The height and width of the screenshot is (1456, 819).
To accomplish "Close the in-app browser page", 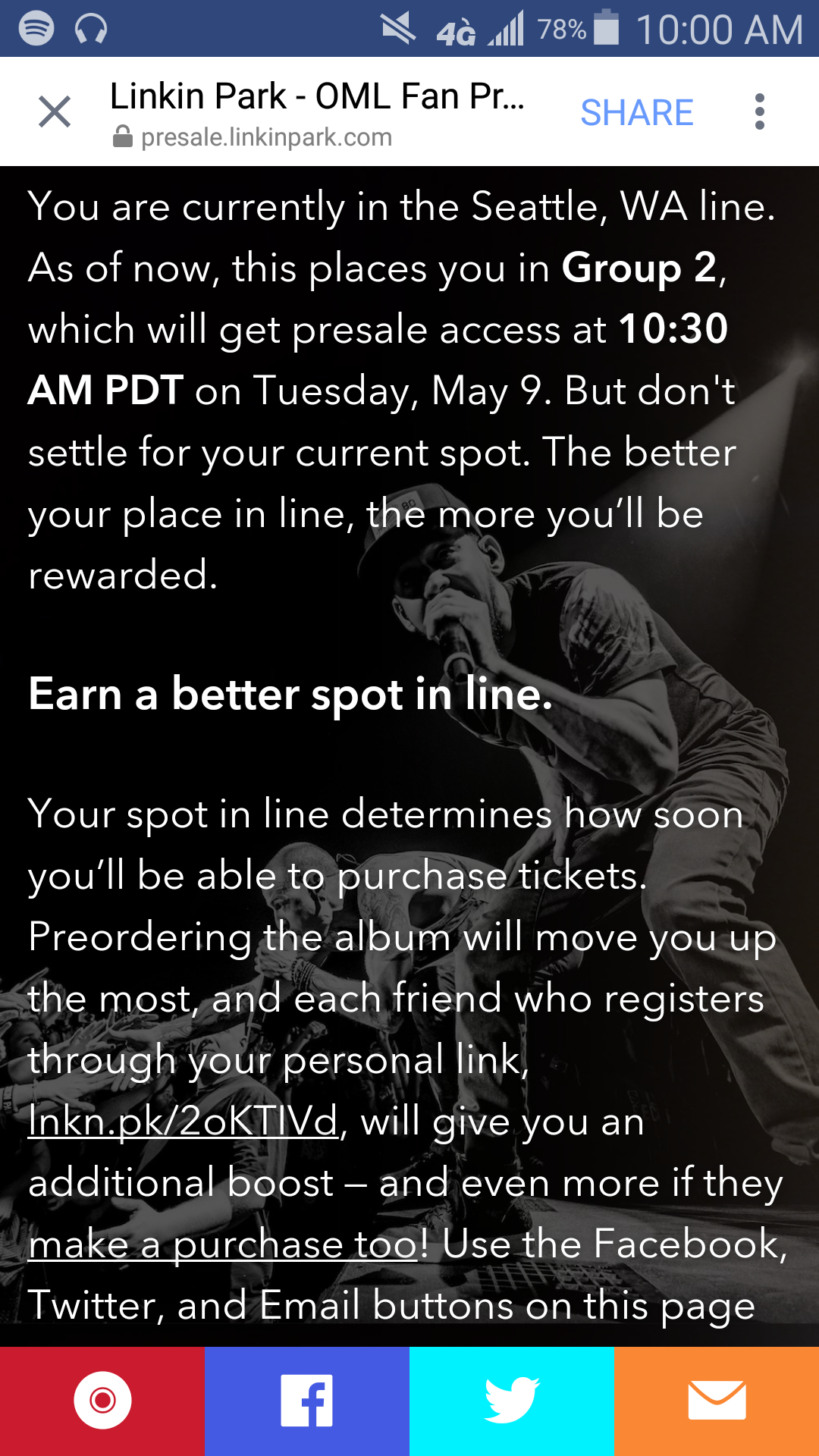I will [x=55, y=112].
